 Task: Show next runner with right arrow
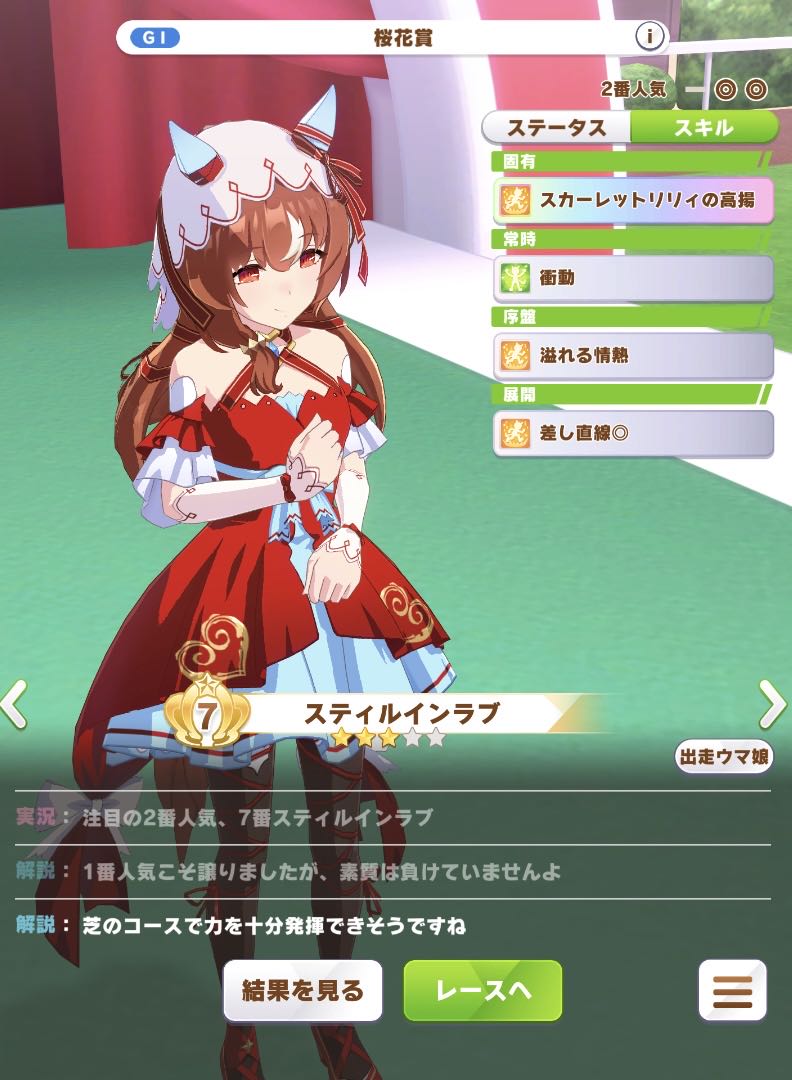pos(774,704)
